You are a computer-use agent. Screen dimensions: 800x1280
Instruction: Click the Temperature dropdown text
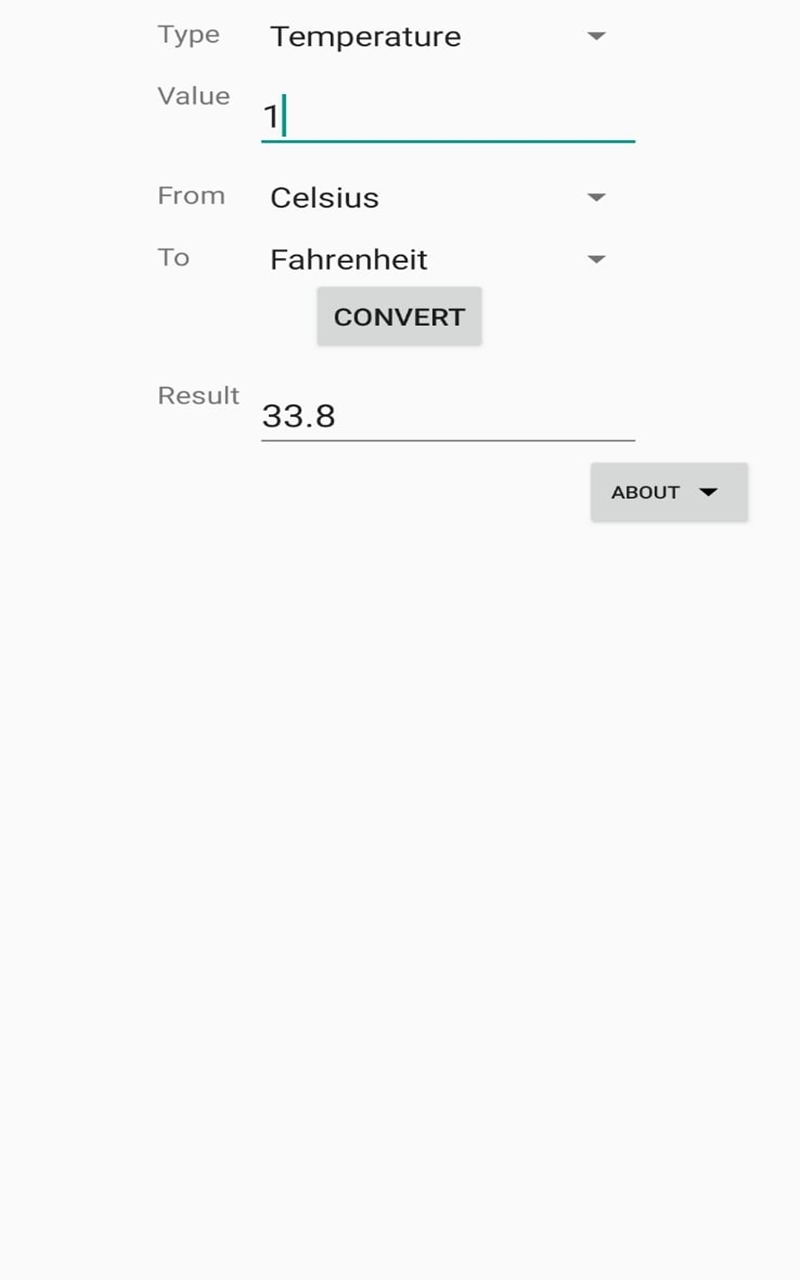[x=366, y=36]
